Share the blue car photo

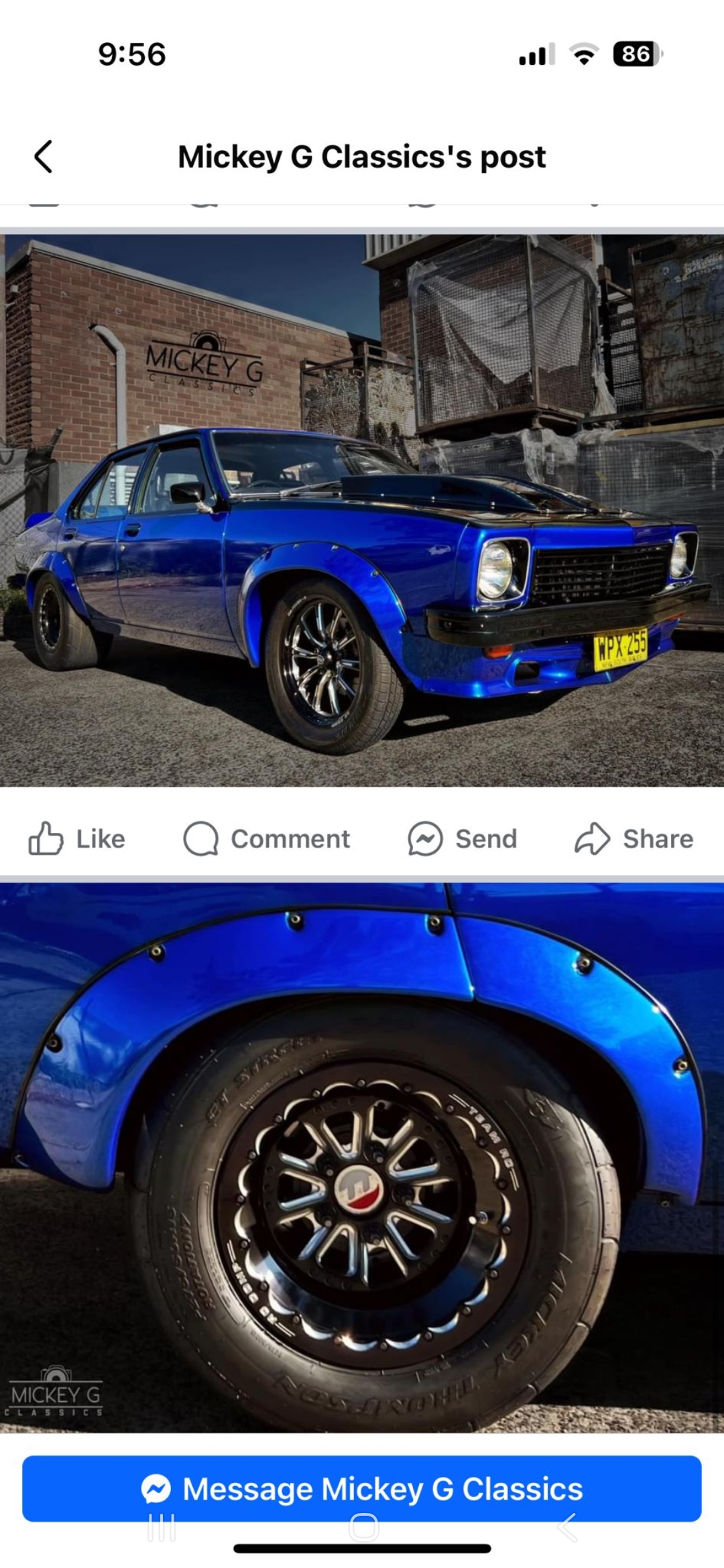(x=634, y=839)
